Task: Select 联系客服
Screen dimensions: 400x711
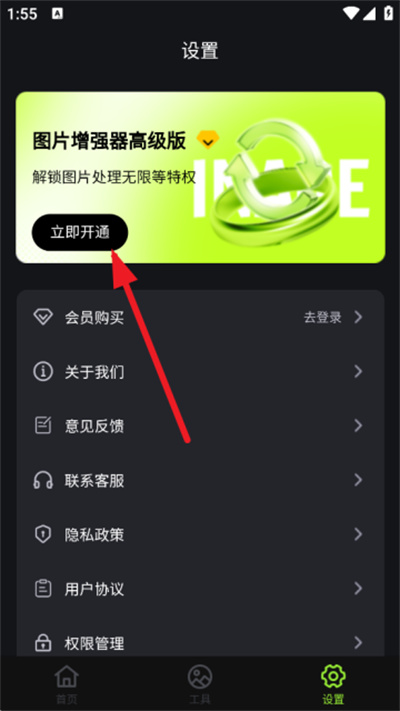Action: (200, 480)
